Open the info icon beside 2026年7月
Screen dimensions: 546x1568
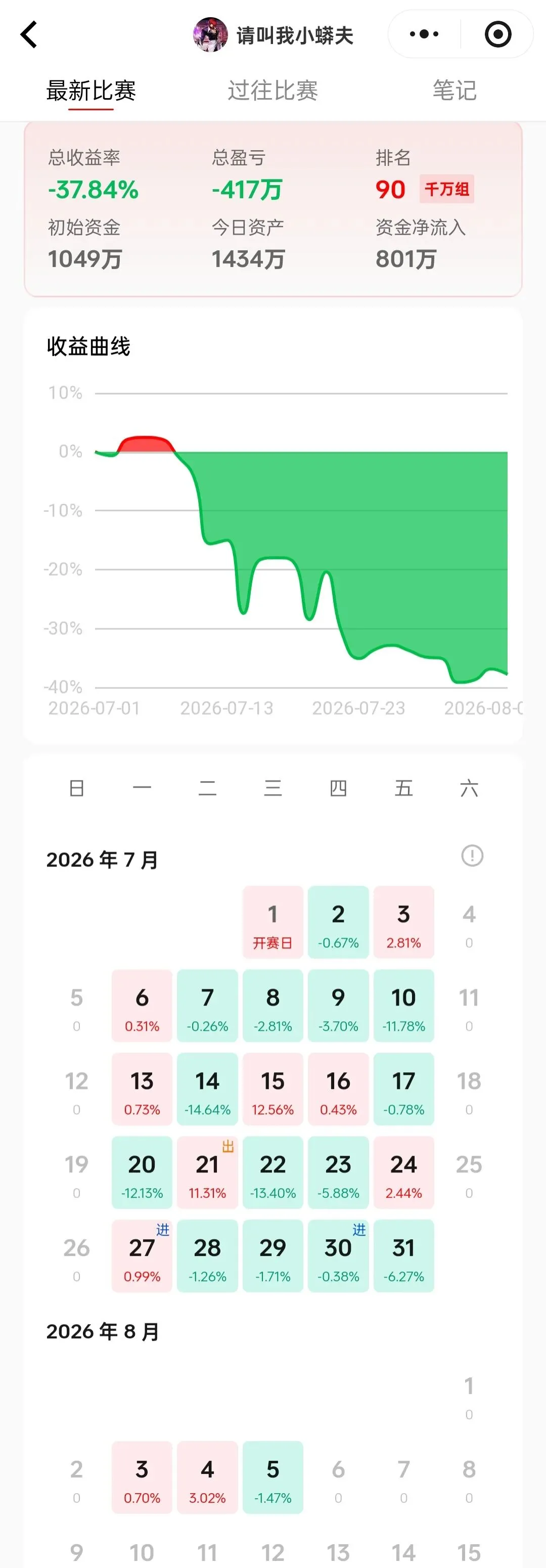pos(472,855)
